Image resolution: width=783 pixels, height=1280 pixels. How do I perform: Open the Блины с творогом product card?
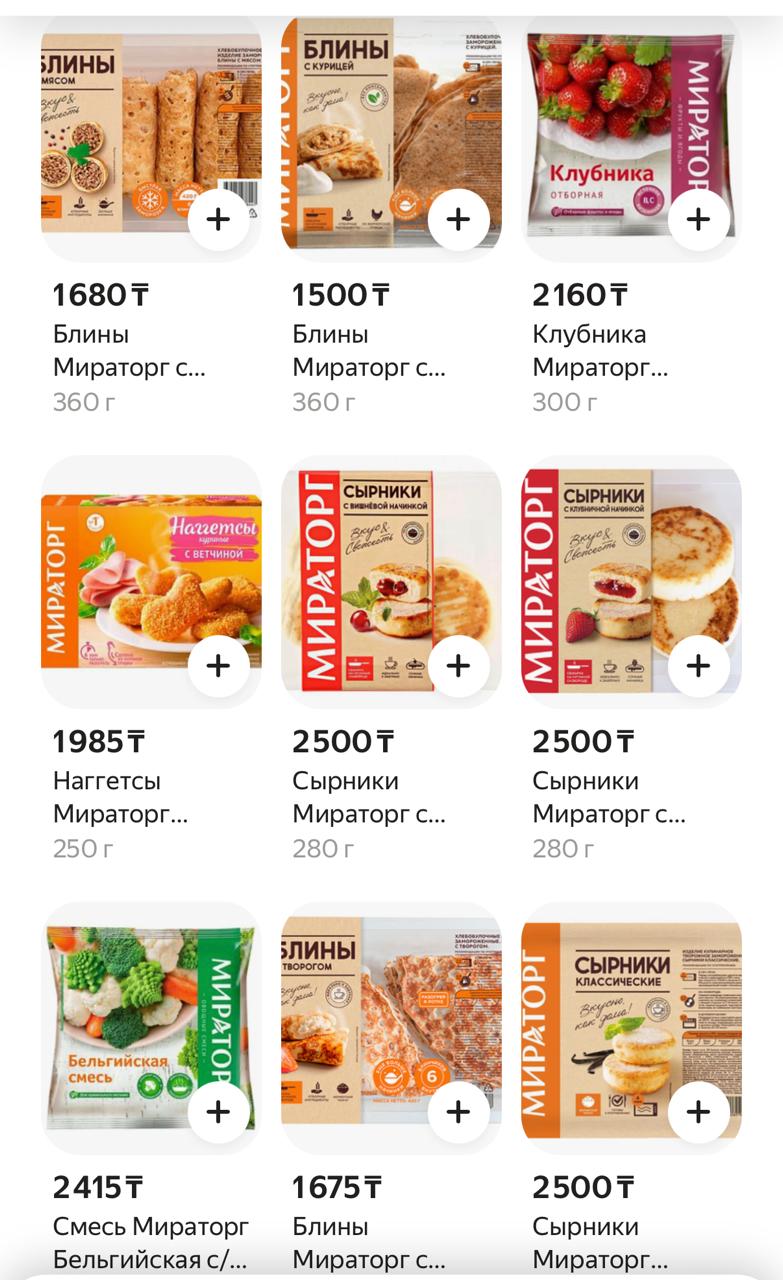pos(380,1020)
